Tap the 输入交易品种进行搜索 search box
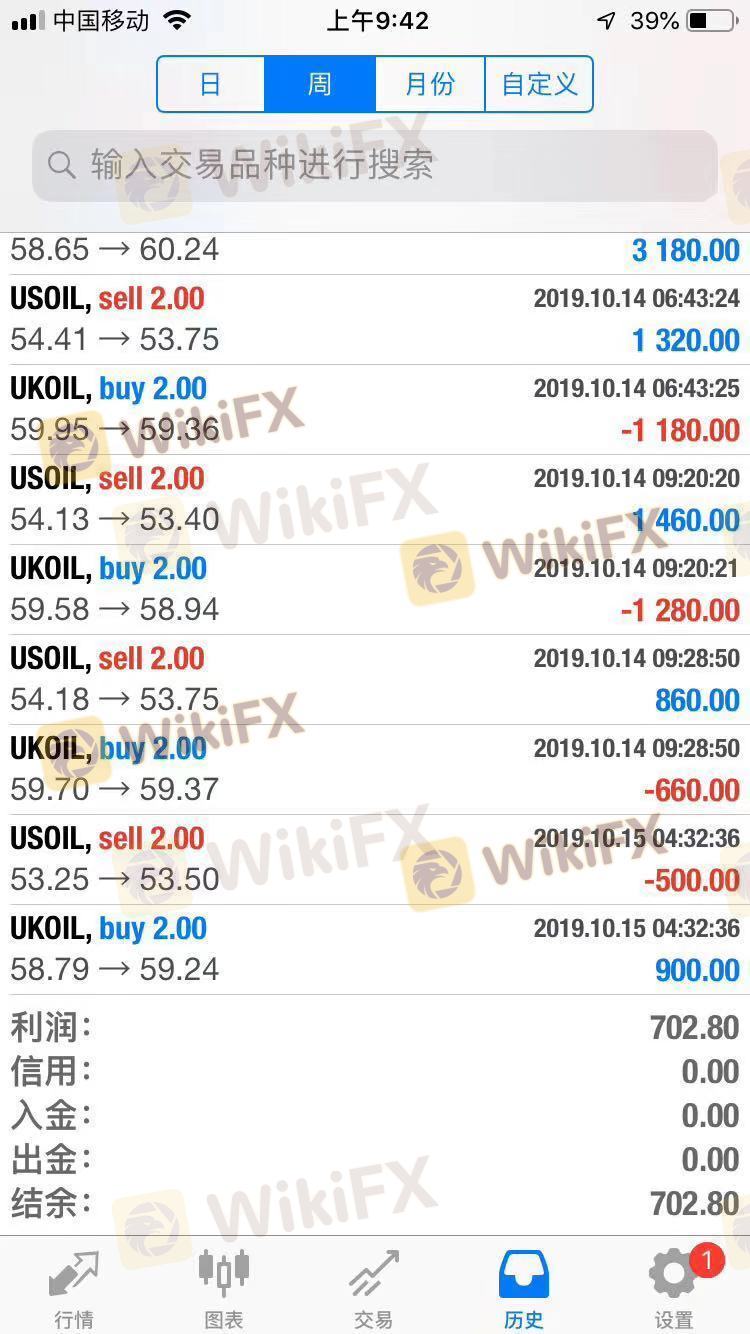The height and width of the screenshot is (1334, 750). click(375, 165)
